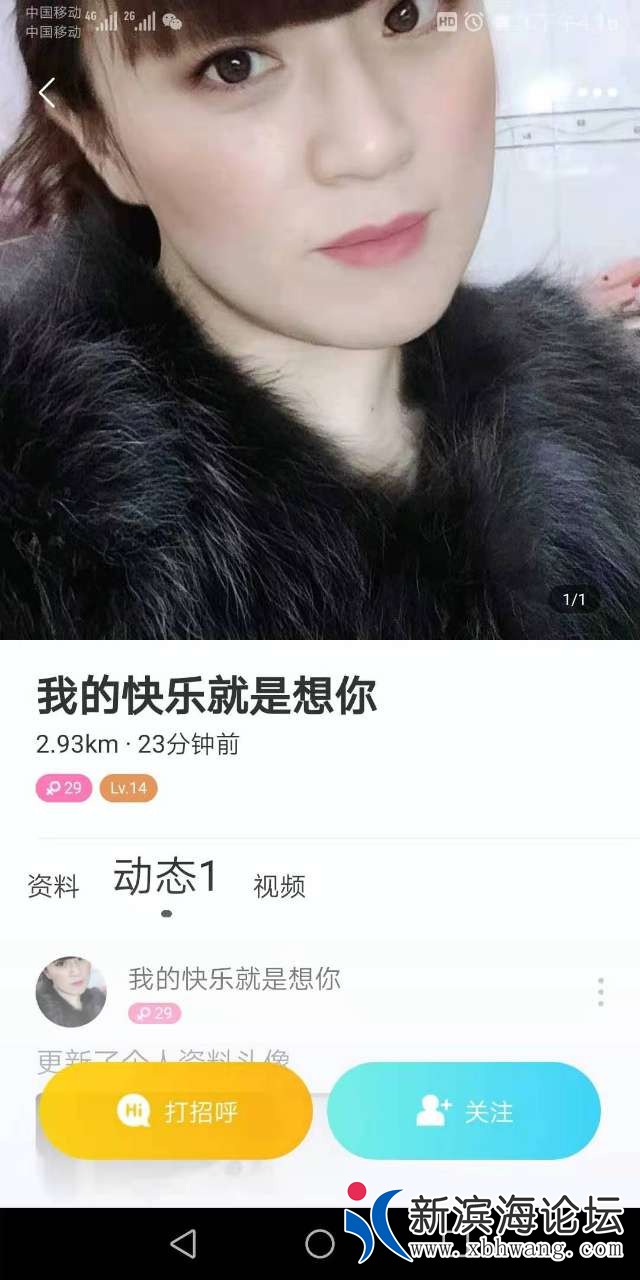Screen dimensions: 640x1280
Task: Switch to the 视频 tab
Action: pyautogui.click(x=279, y=886)
